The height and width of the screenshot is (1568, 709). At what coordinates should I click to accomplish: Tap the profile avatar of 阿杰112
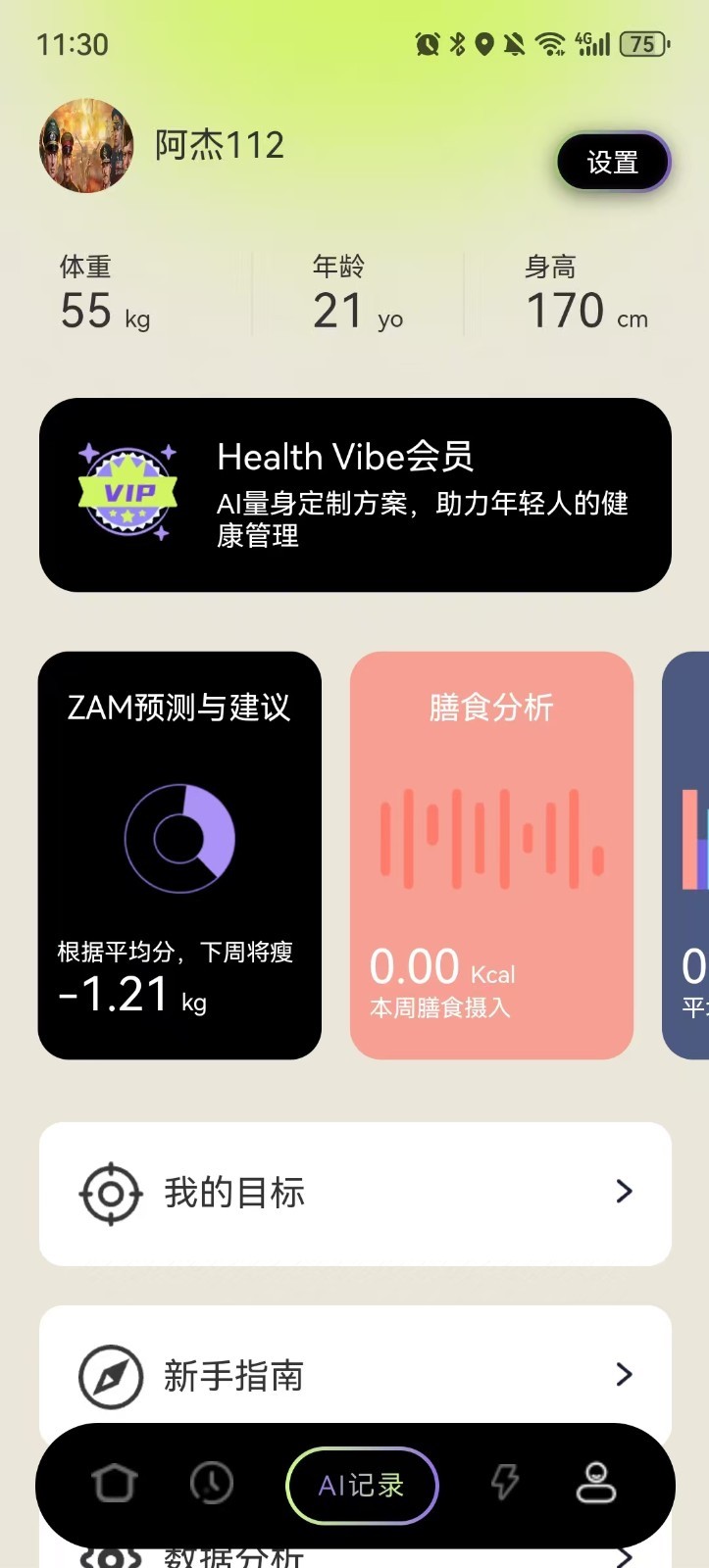(x=86, y=146)
